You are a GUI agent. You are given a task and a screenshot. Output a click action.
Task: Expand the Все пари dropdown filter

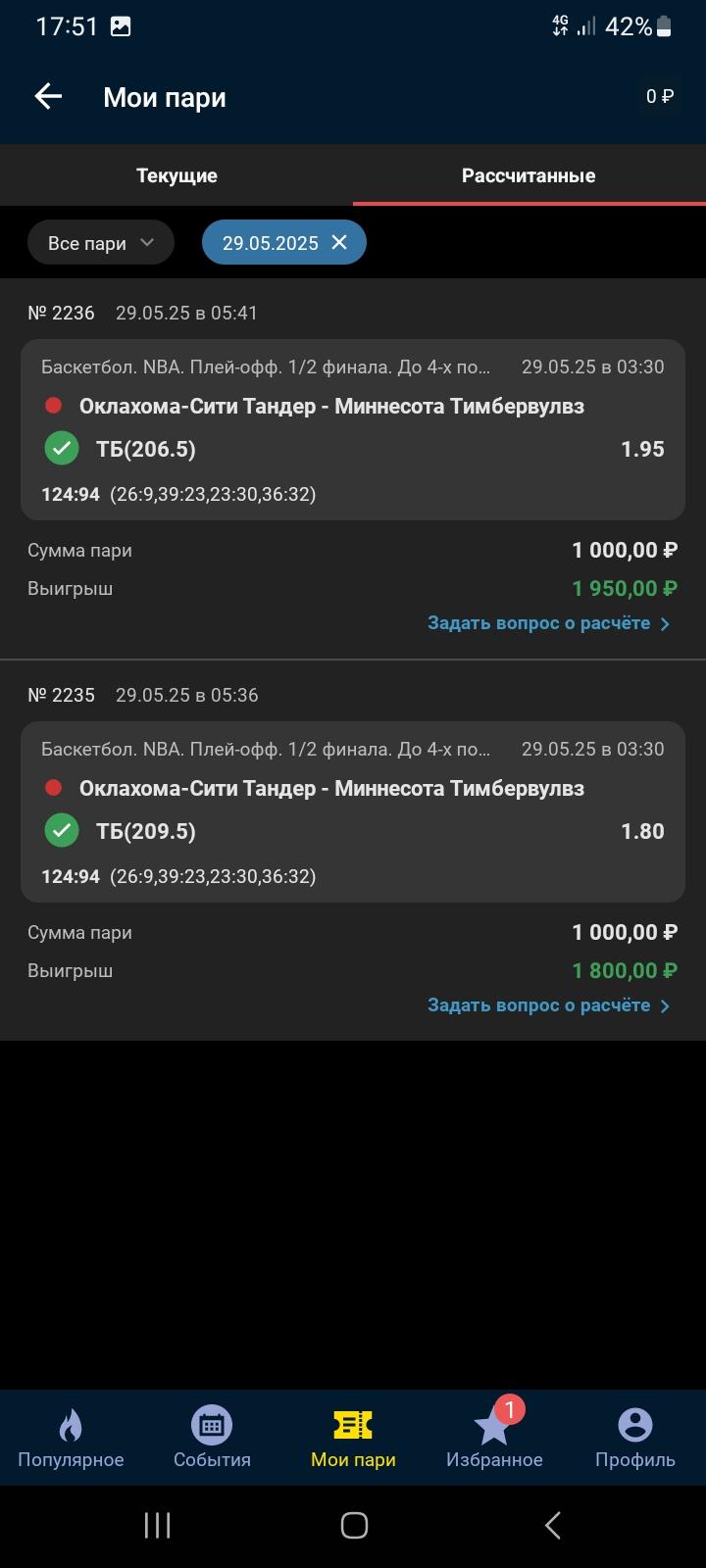101,243
